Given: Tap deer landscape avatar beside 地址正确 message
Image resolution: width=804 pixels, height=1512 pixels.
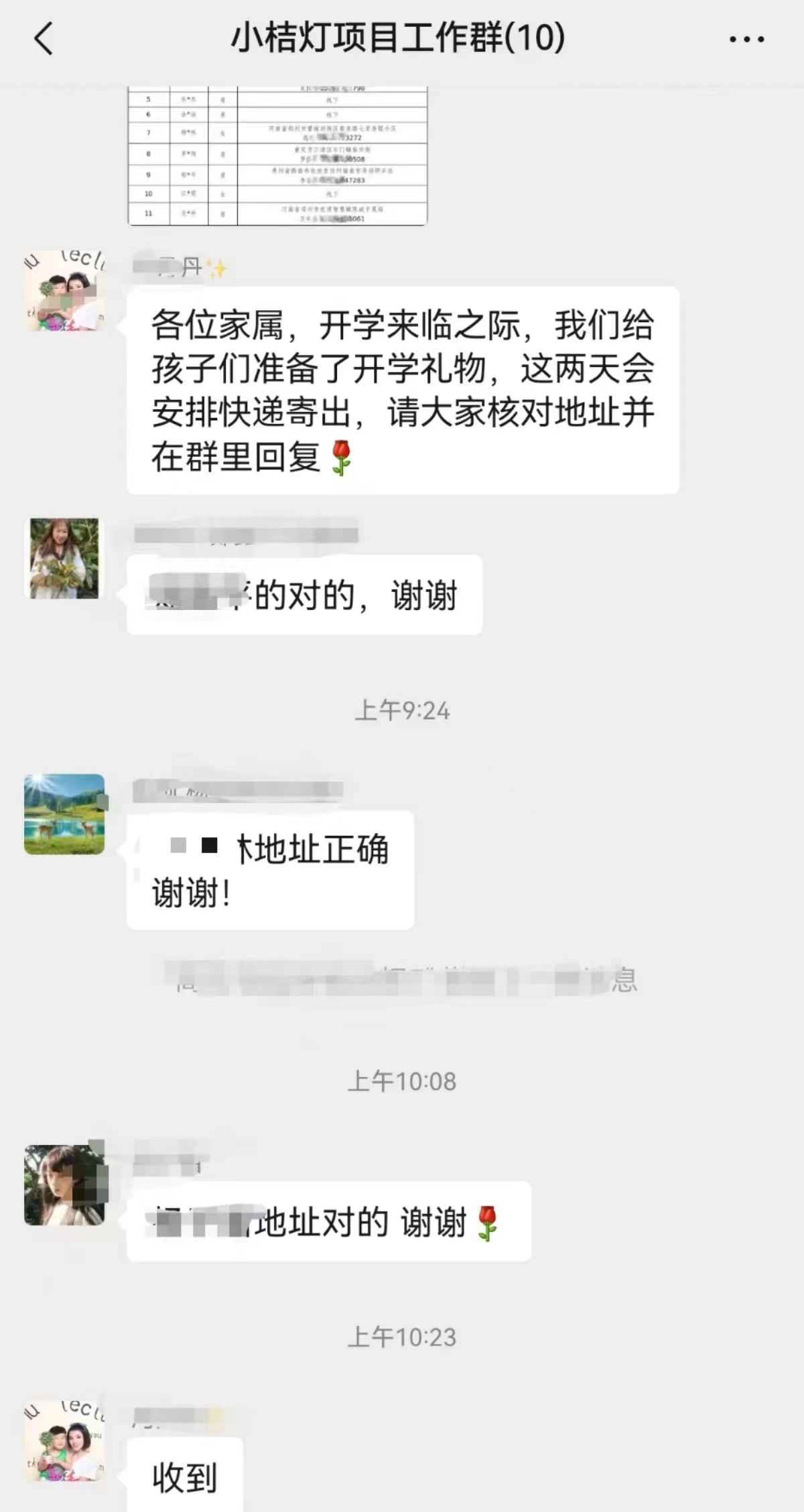Looking at the screenshot, I should click(x=64, y=814).
